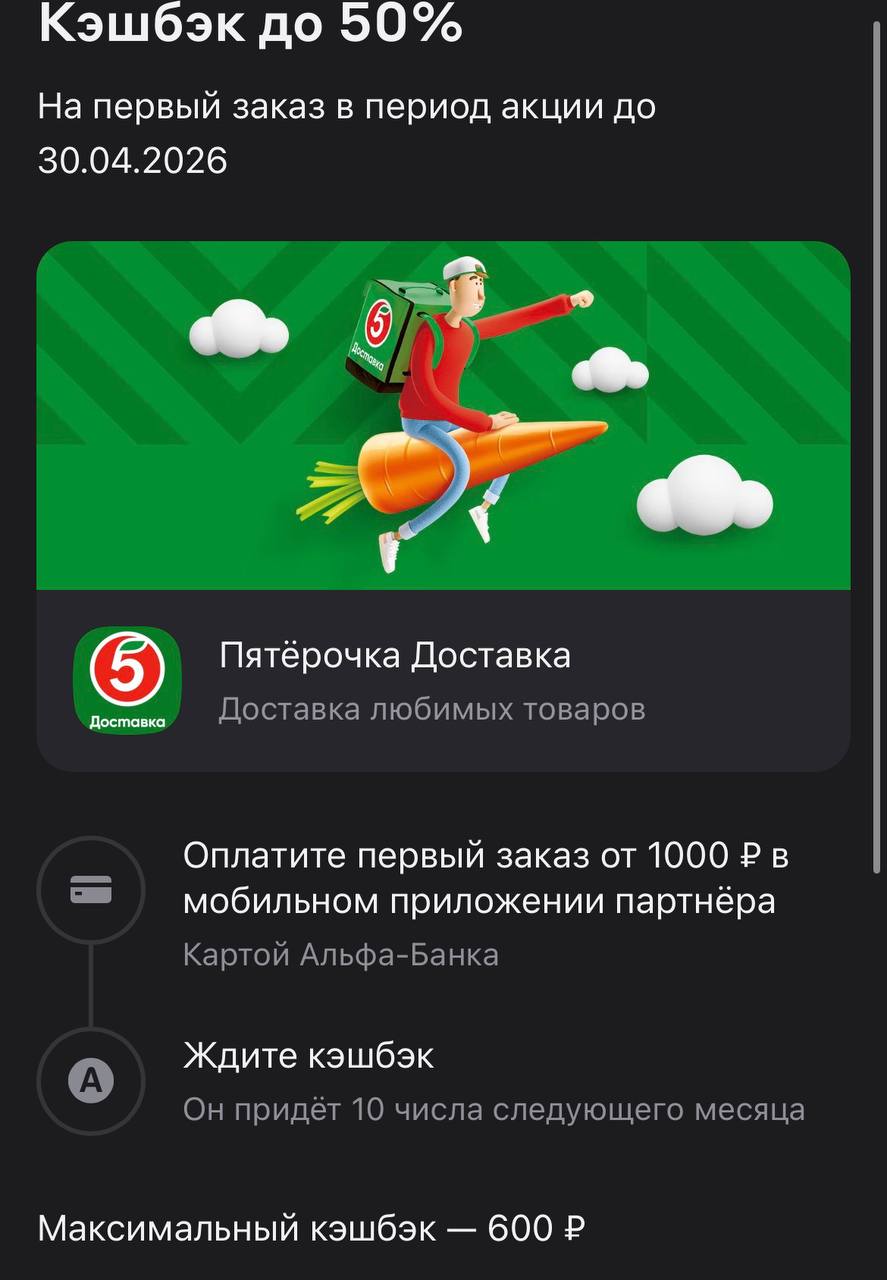Tap the Пятёрочка Доставка app icon
This screenshot has width=887, height=1280.
127,680
